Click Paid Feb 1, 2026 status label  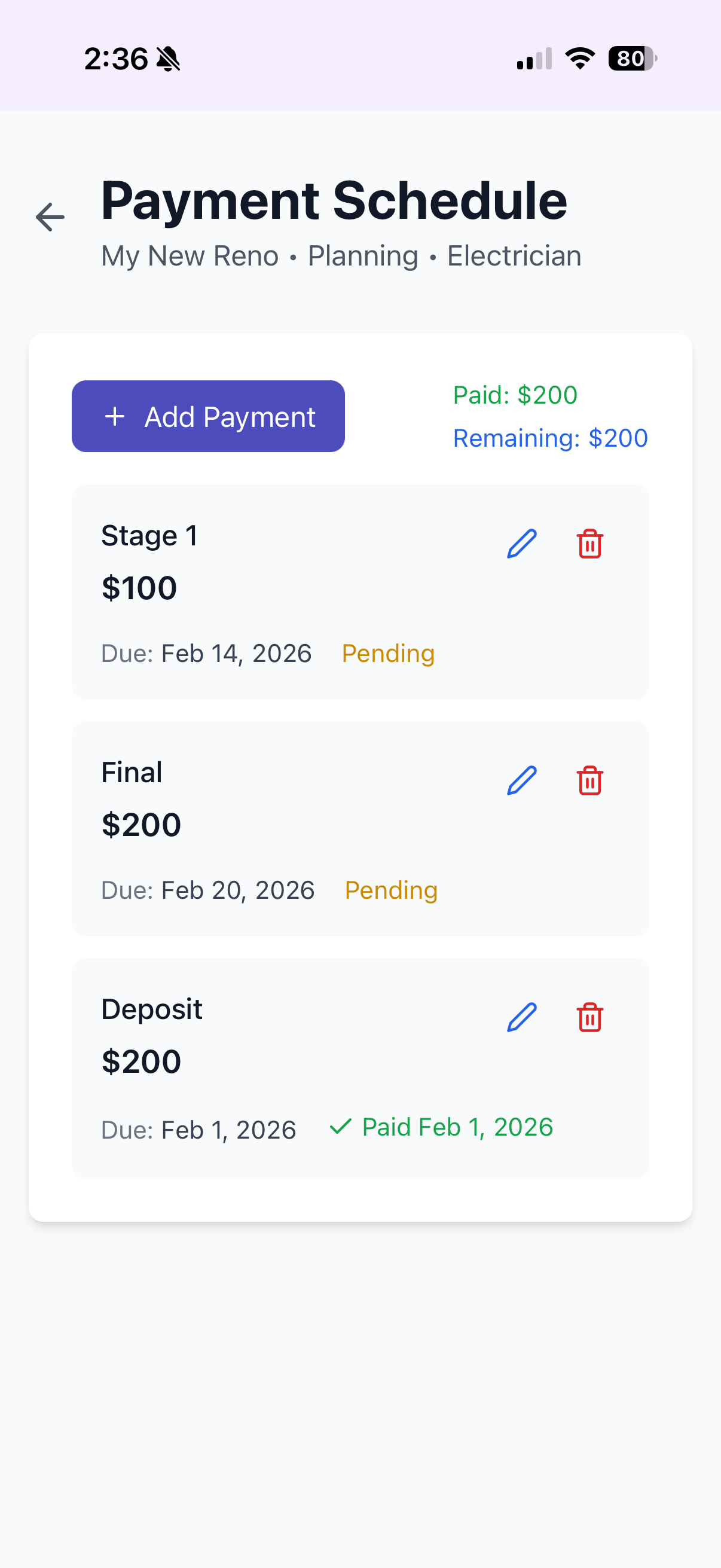pos(456,1126)
